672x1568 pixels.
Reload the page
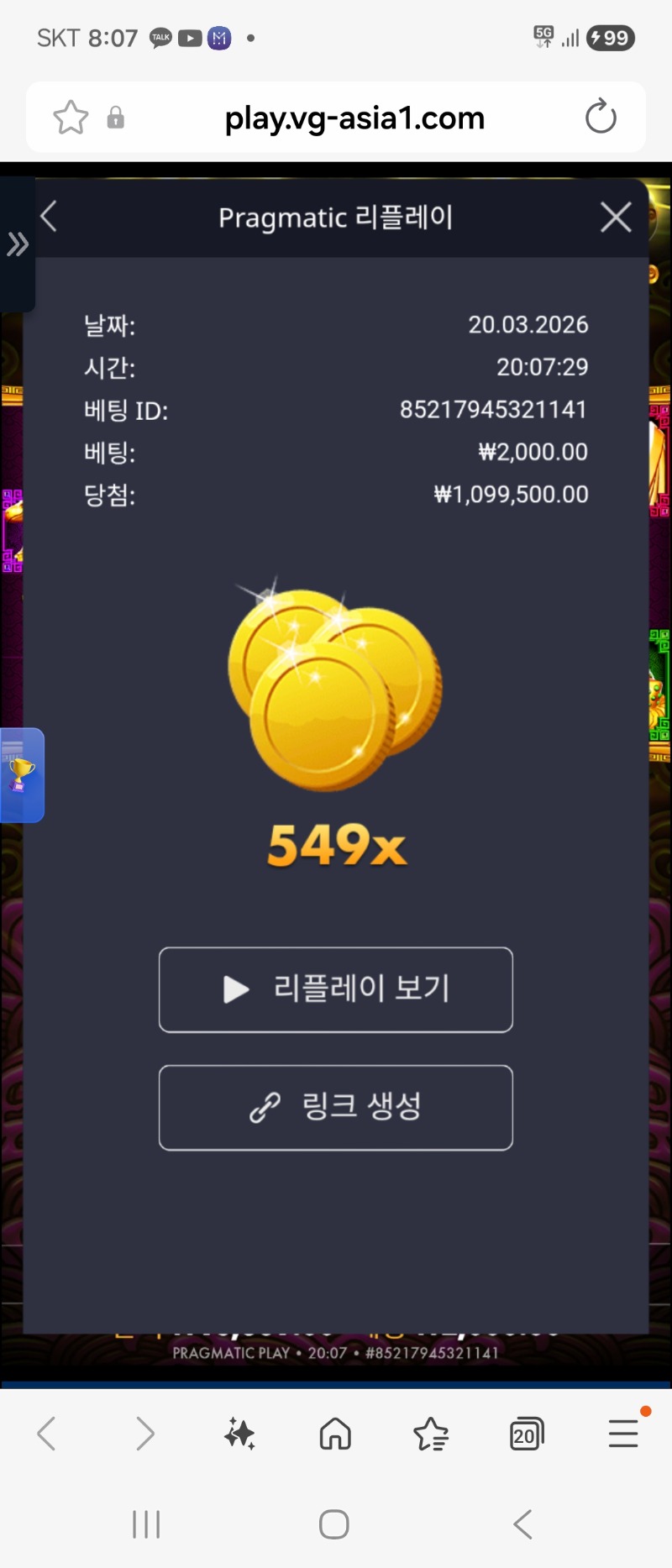[x=601, y=118]
